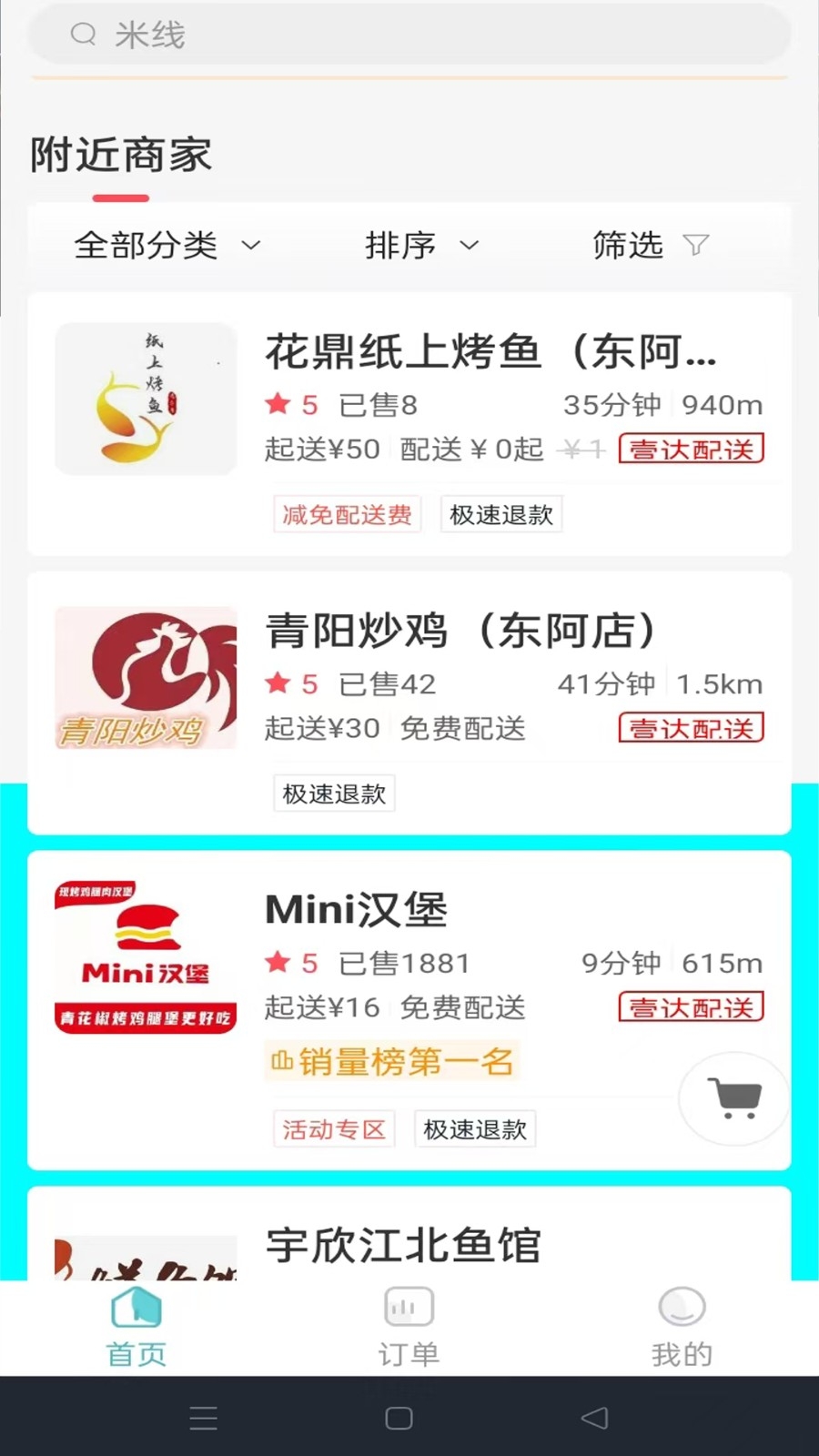Go to the 首页 tab

click(x=136, y=1327)
